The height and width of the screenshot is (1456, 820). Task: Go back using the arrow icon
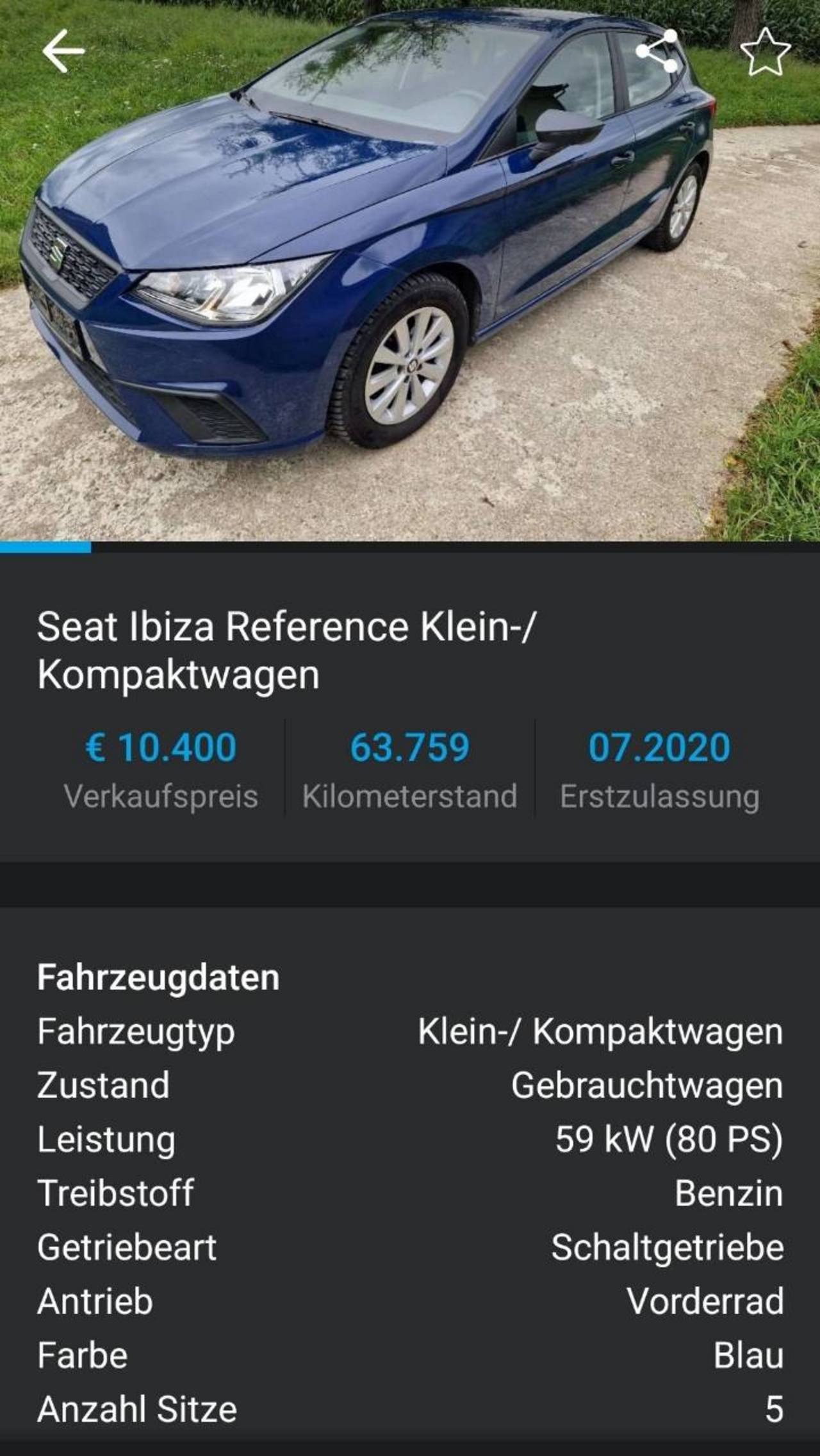coord(63,51)
